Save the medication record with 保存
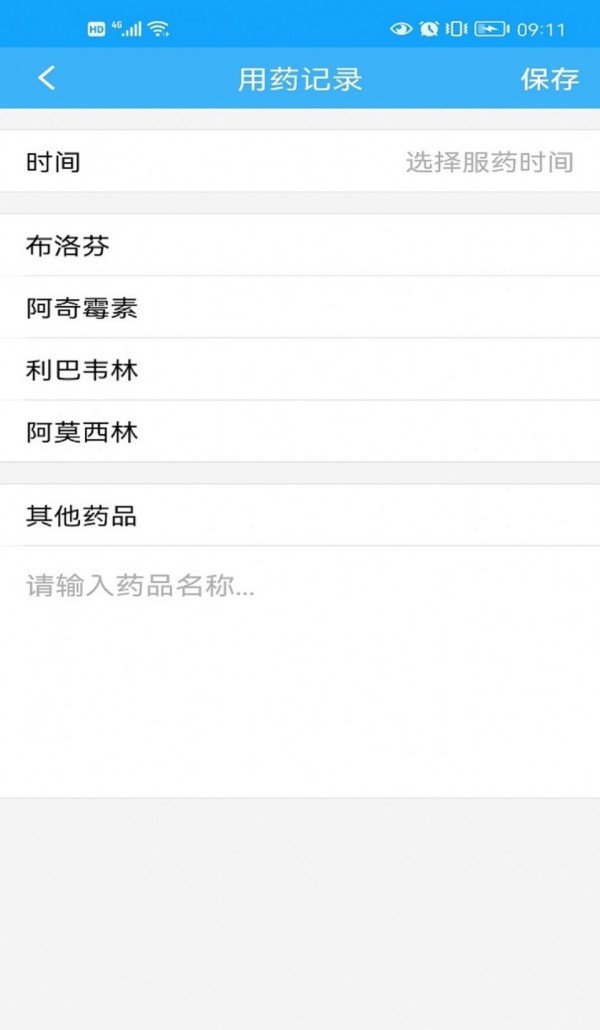 pyautogui.click(x=549, y=79)
